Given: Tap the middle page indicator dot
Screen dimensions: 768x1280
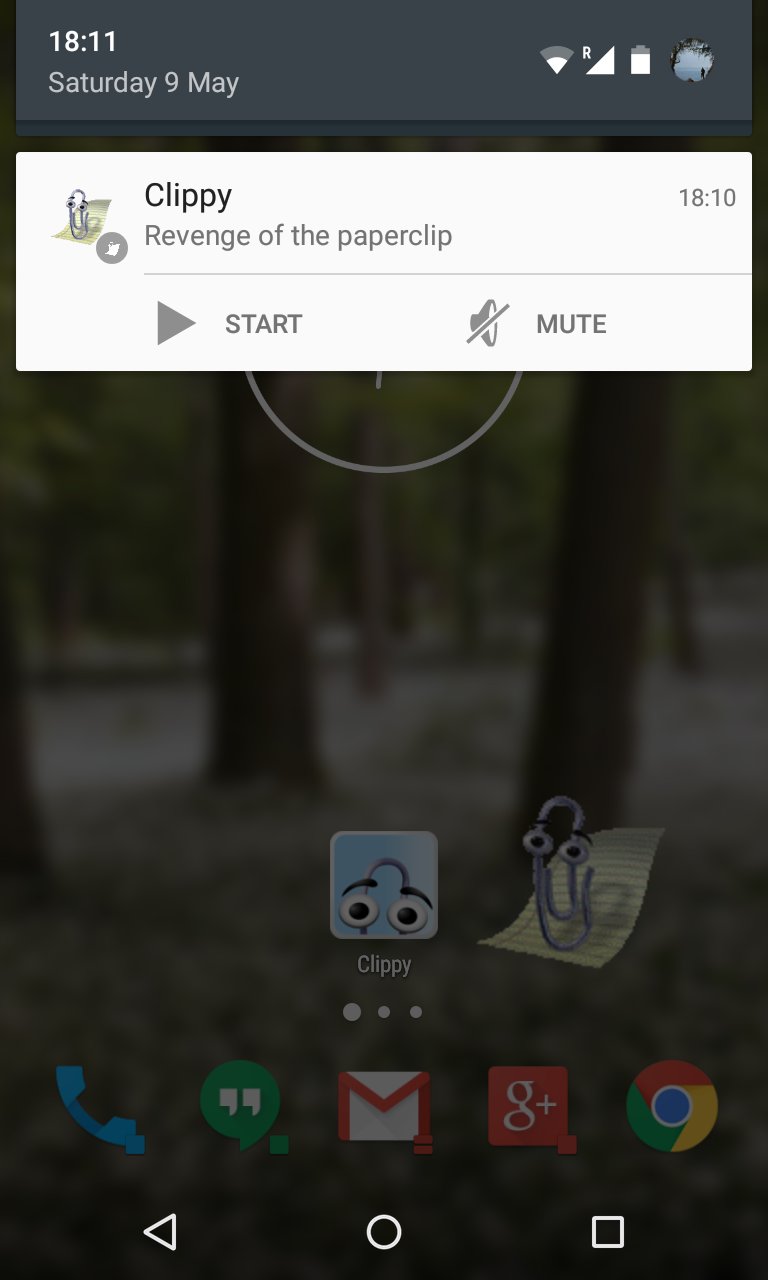Looking at the screenshot, I should pos(384,1012).
